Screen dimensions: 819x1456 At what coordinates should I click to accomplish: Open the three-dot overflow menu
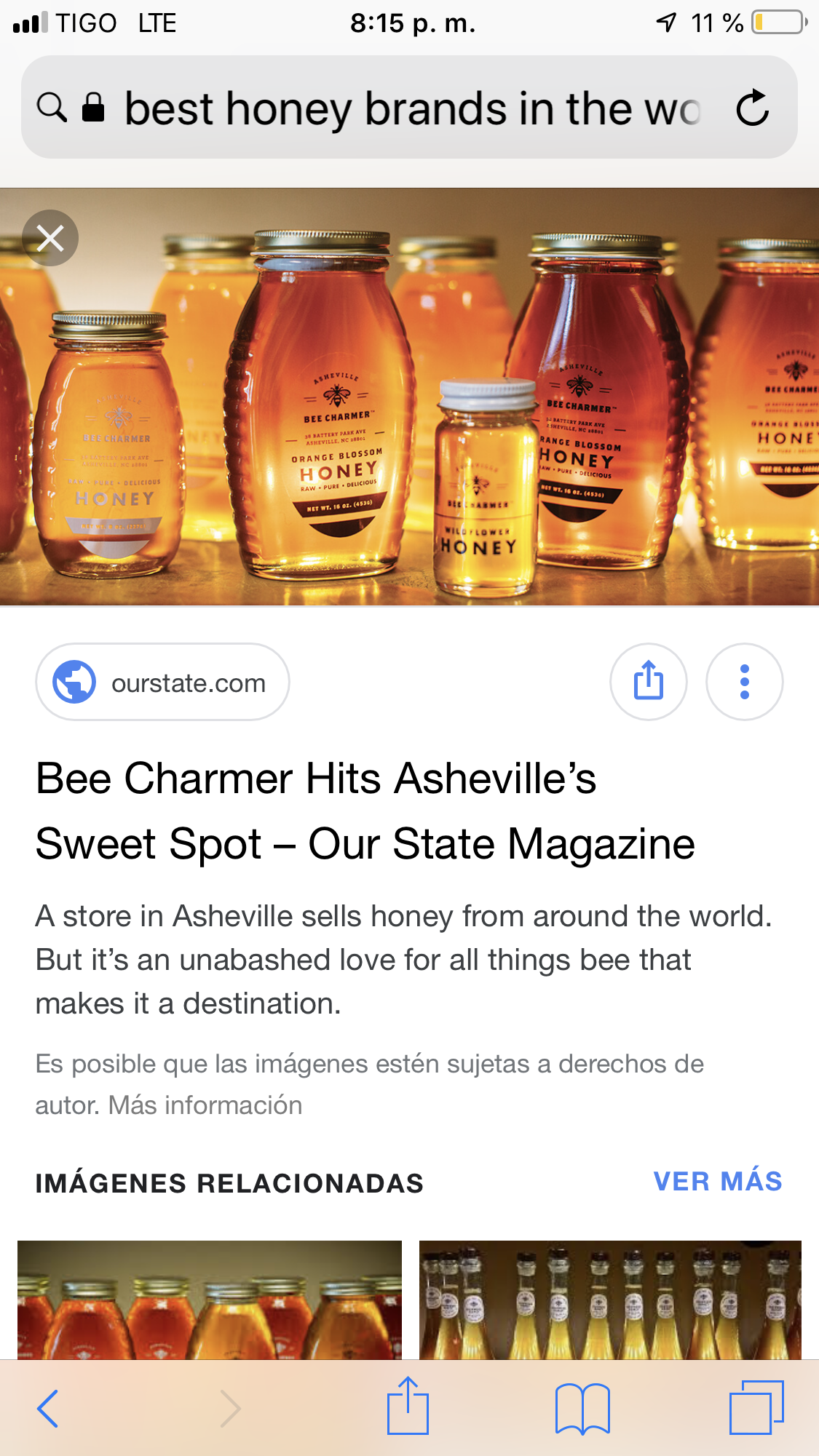[x=744, y=682]
